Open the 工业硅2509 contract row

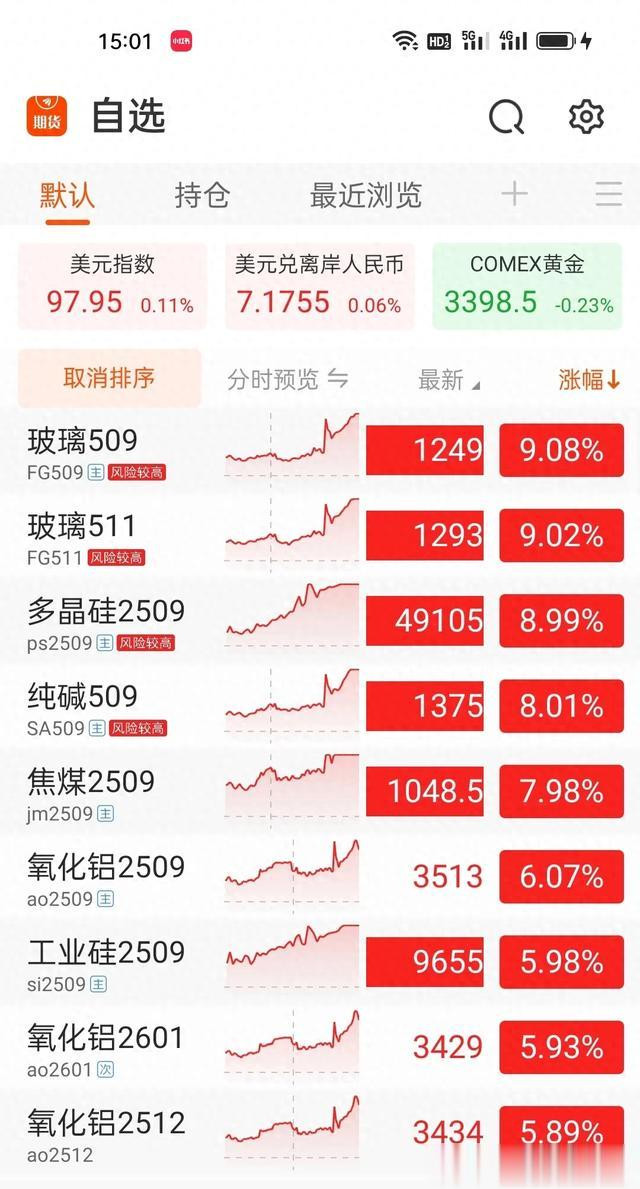(320, 962)
